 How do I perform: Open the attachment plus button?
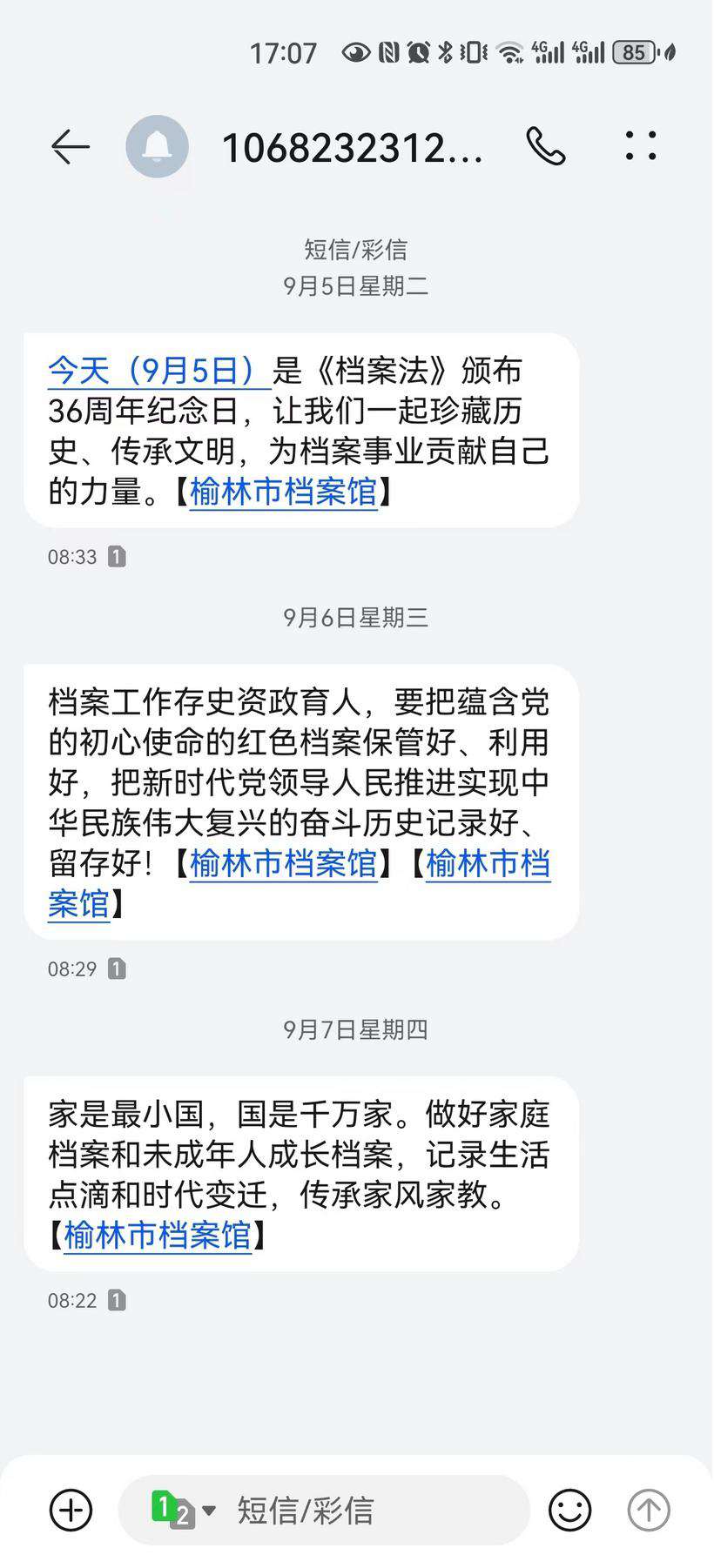click(71, 1510)
